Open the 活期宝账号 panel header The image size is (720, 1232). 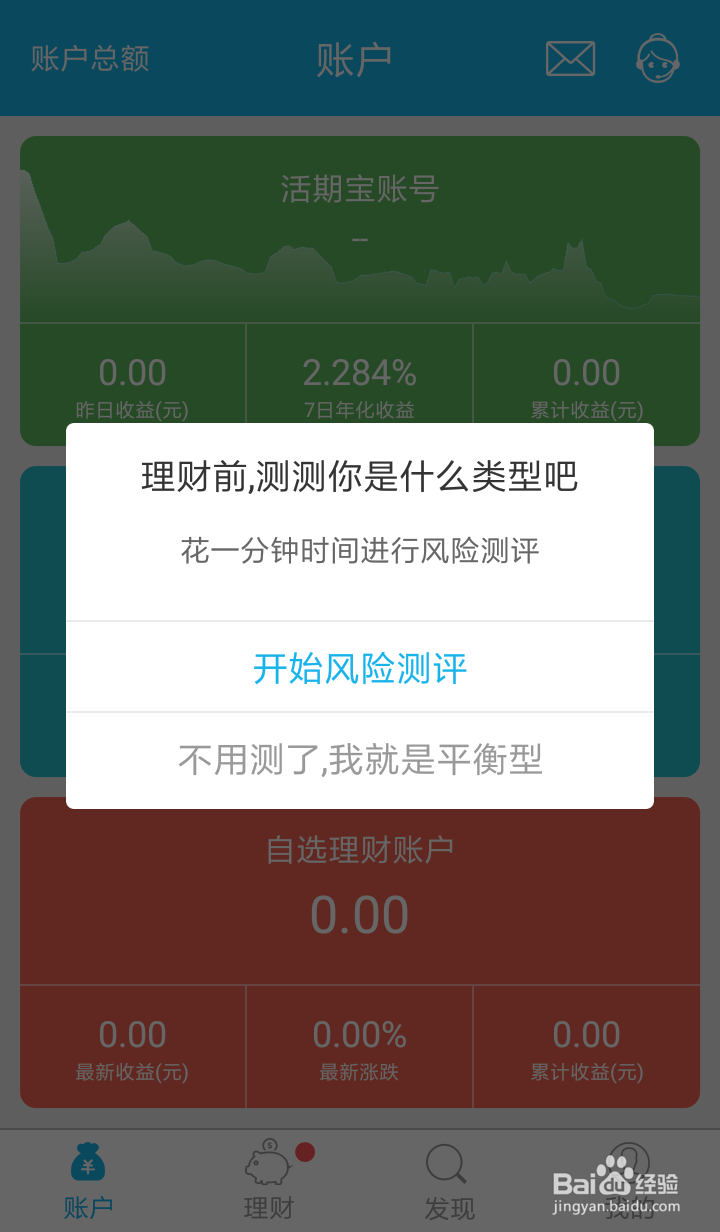[359, 190]
